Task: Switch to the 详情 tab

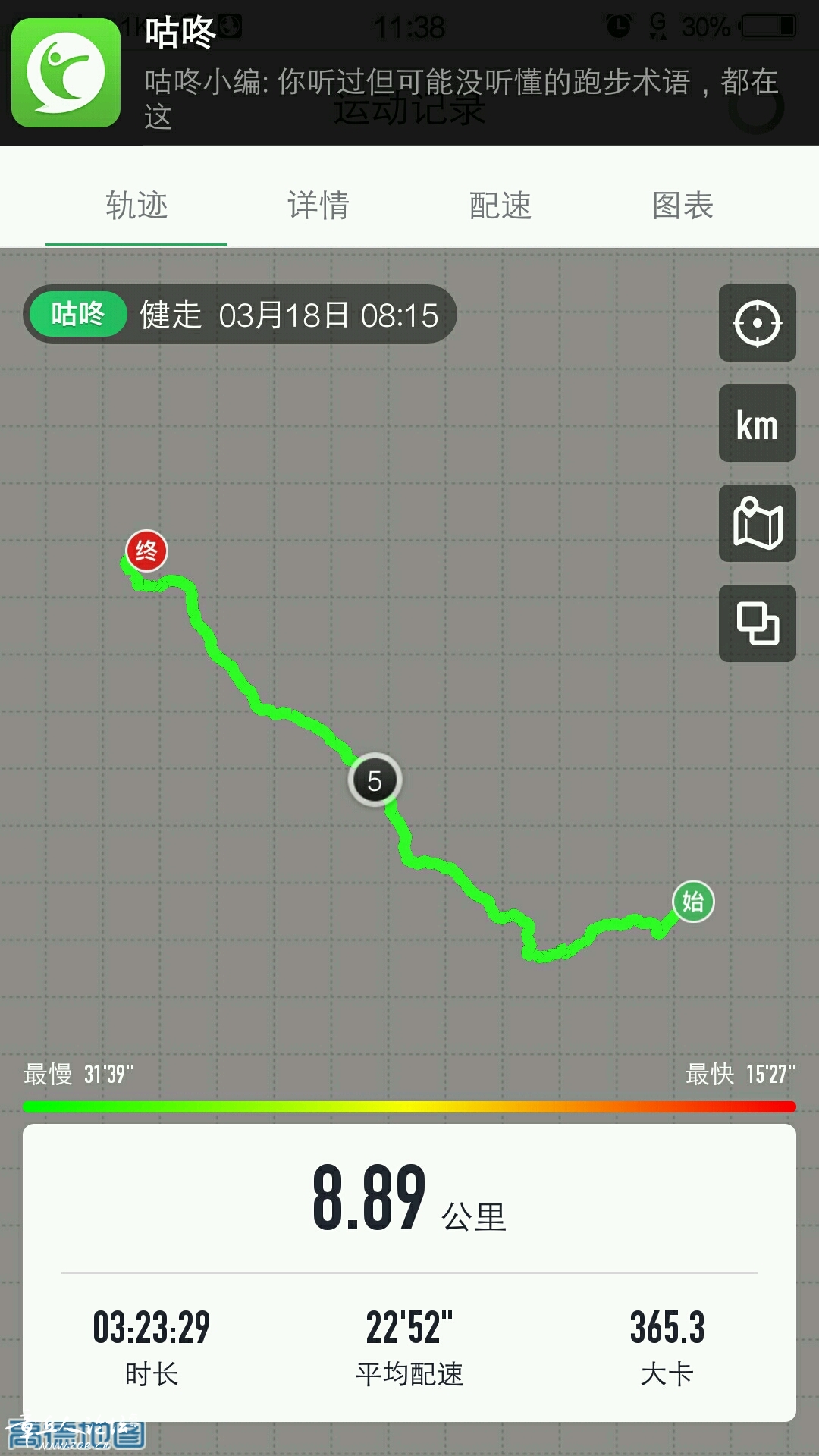Action: click(x=318, y=206)
